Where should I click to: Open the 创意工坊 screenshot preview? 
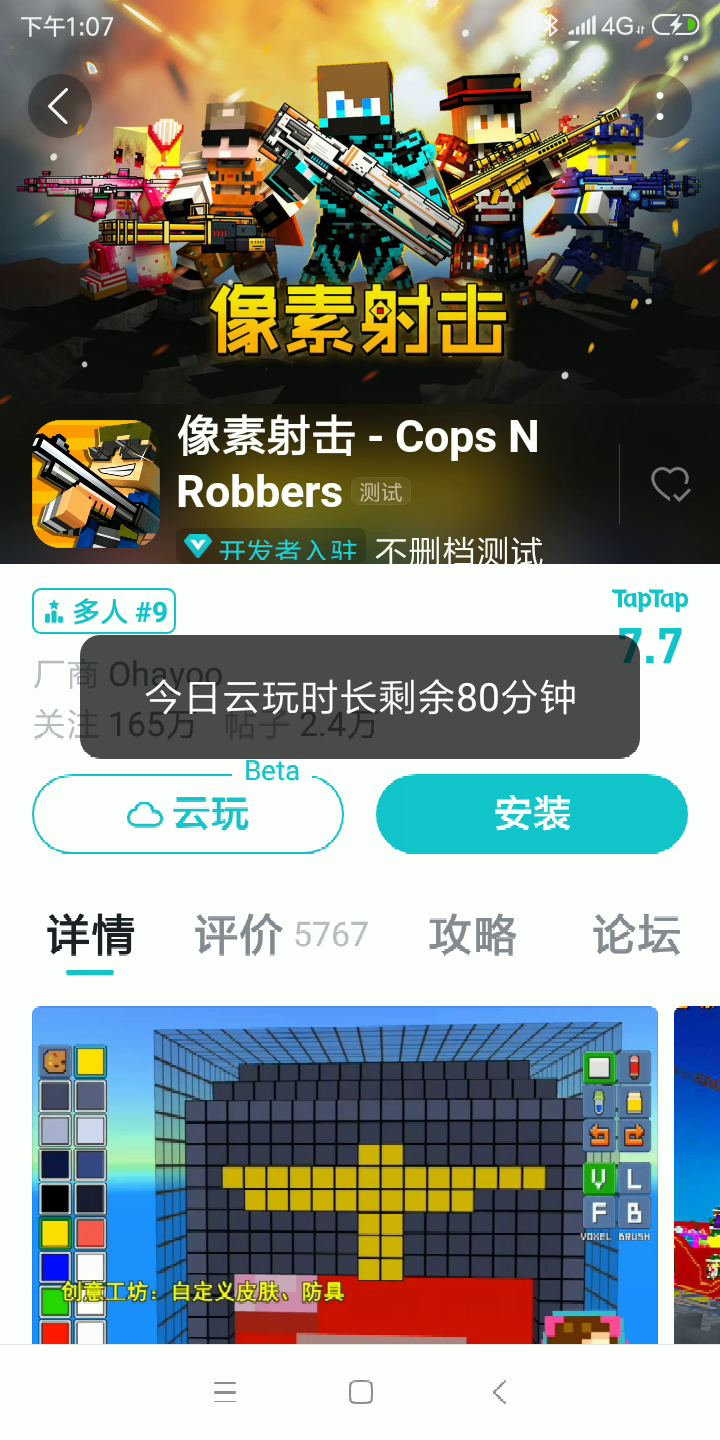point(345,1175)
